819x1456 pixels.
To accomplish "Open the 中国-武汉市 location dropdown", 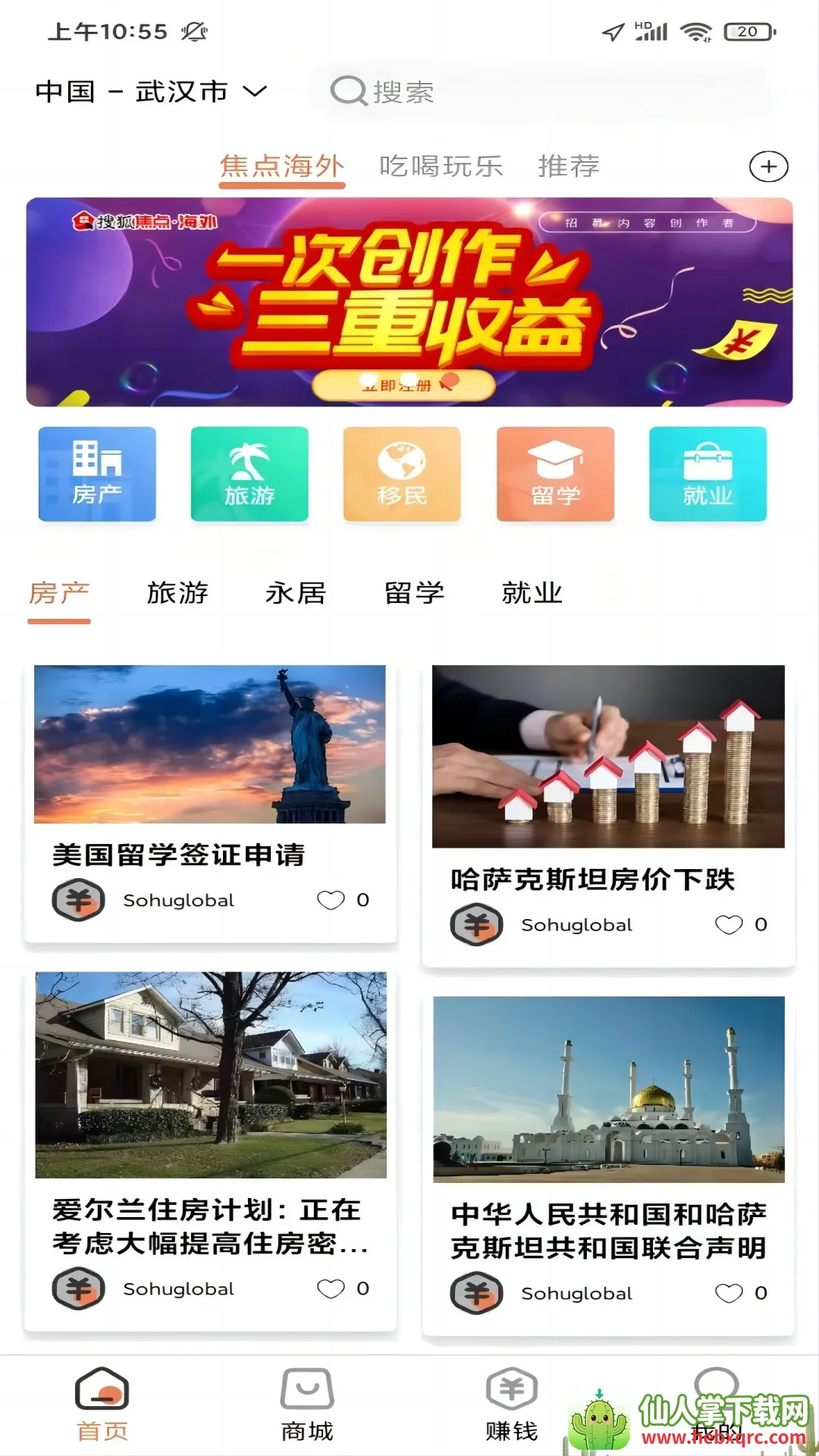I will 152,92.
